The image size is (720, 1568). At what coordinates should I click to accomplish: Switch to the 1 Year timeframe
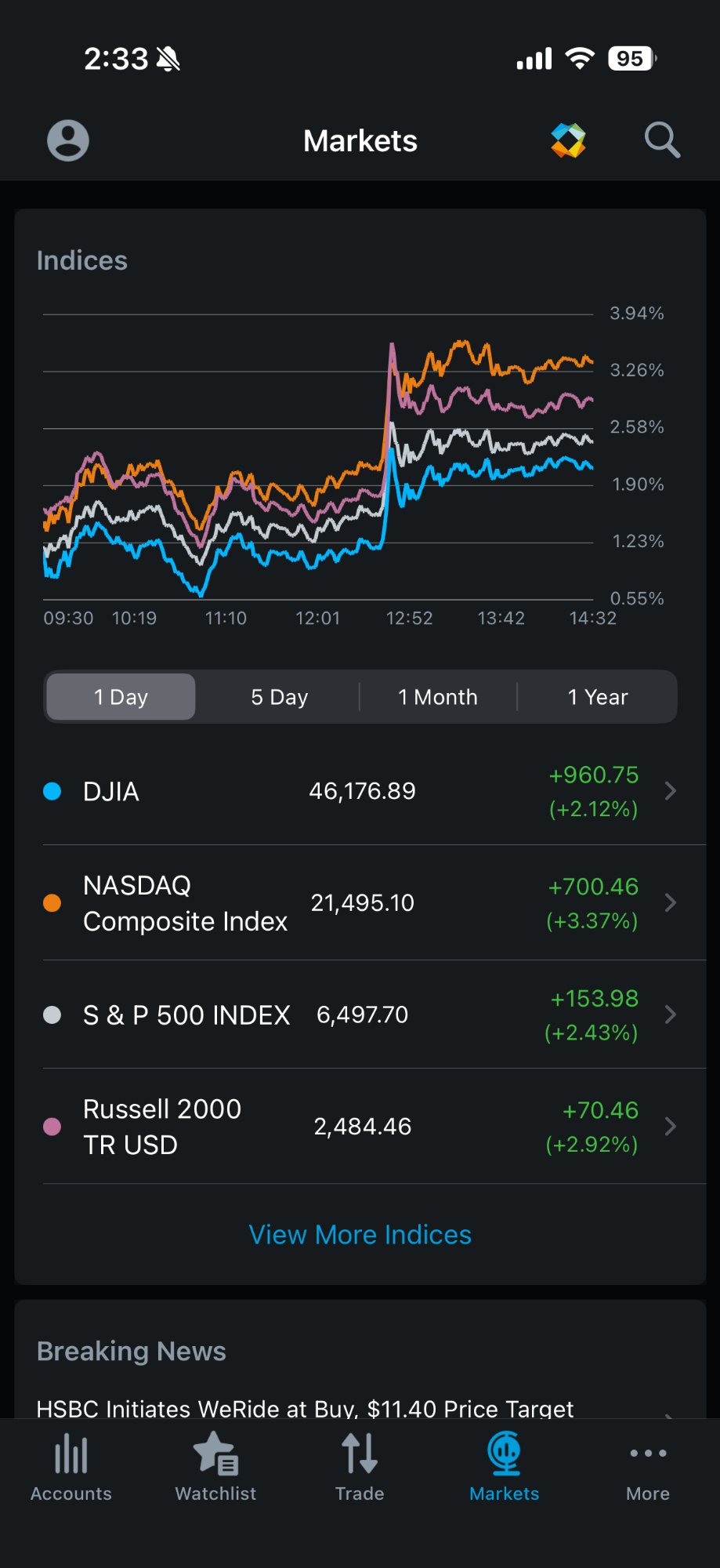point(598,696)
